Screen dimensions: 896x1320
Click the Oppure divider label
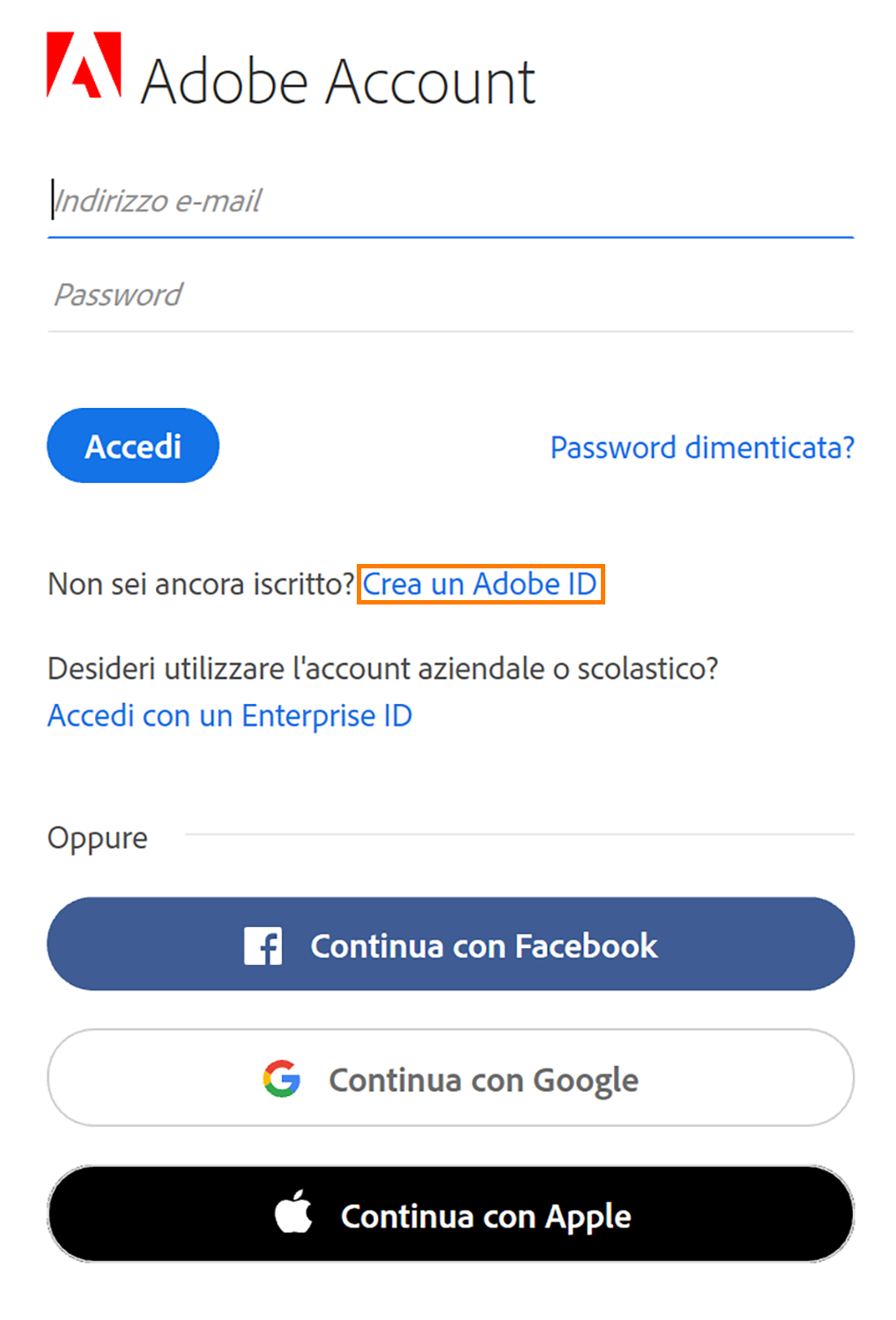coord(97,837)
